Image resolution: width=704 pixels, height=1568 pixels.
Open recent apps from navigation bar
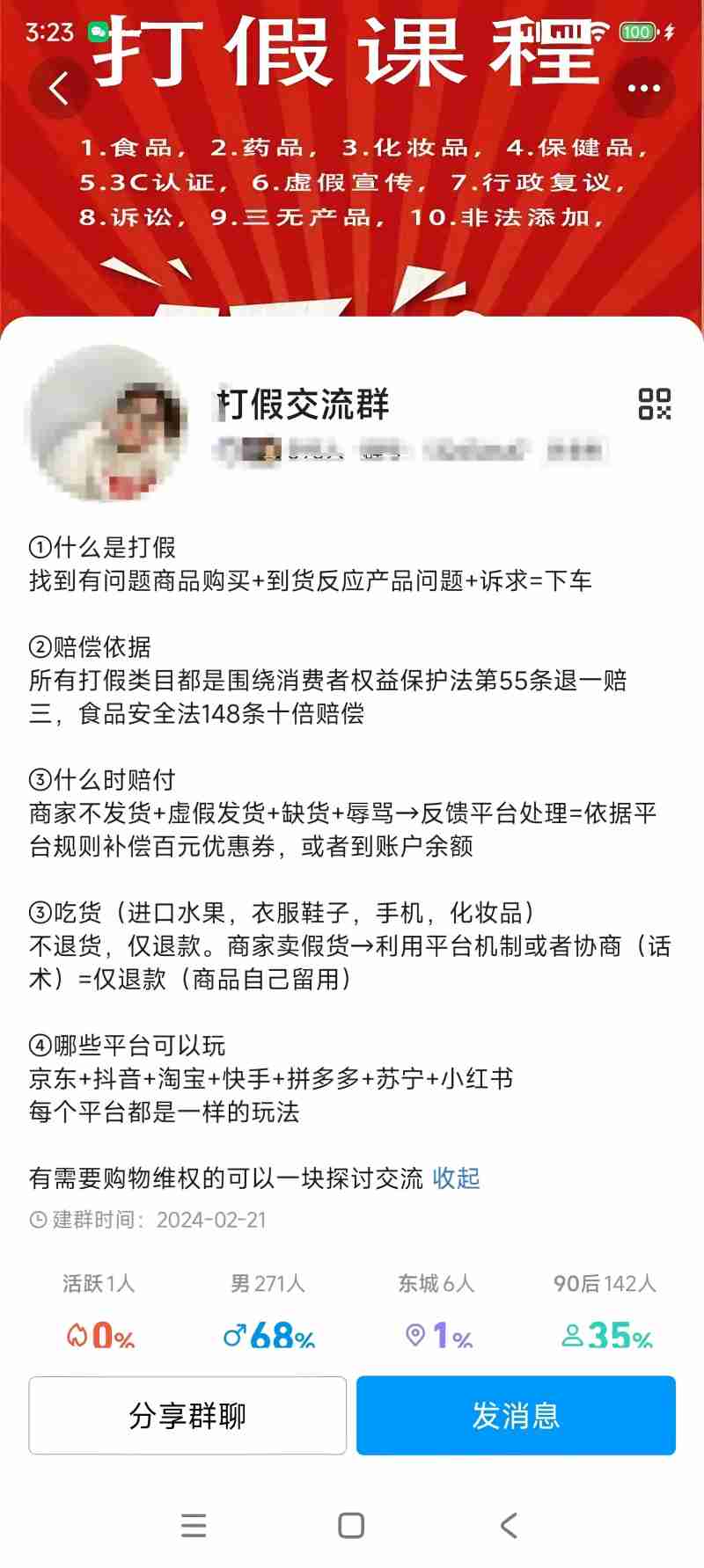[x=194, y=1525]
